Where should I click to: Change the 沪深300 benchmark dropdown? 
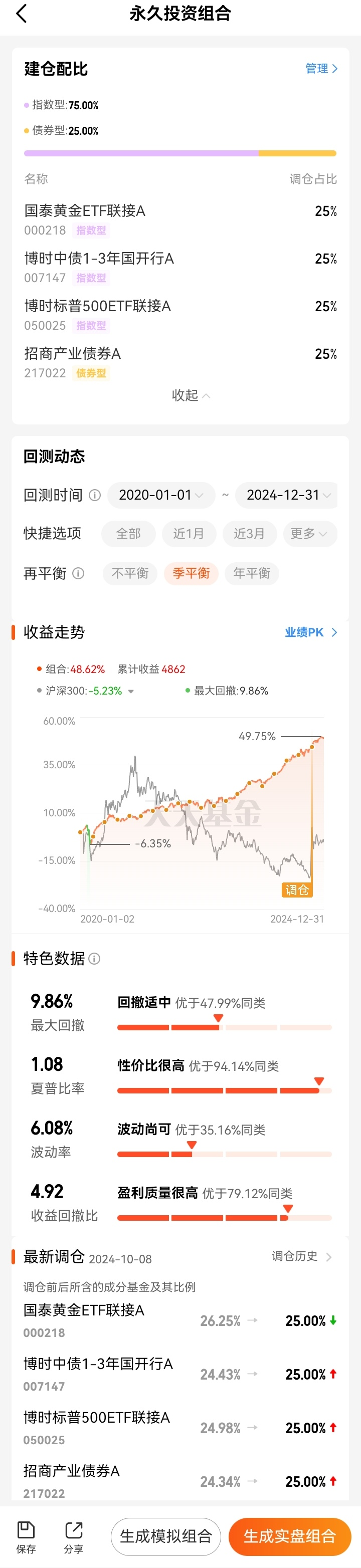131,692
